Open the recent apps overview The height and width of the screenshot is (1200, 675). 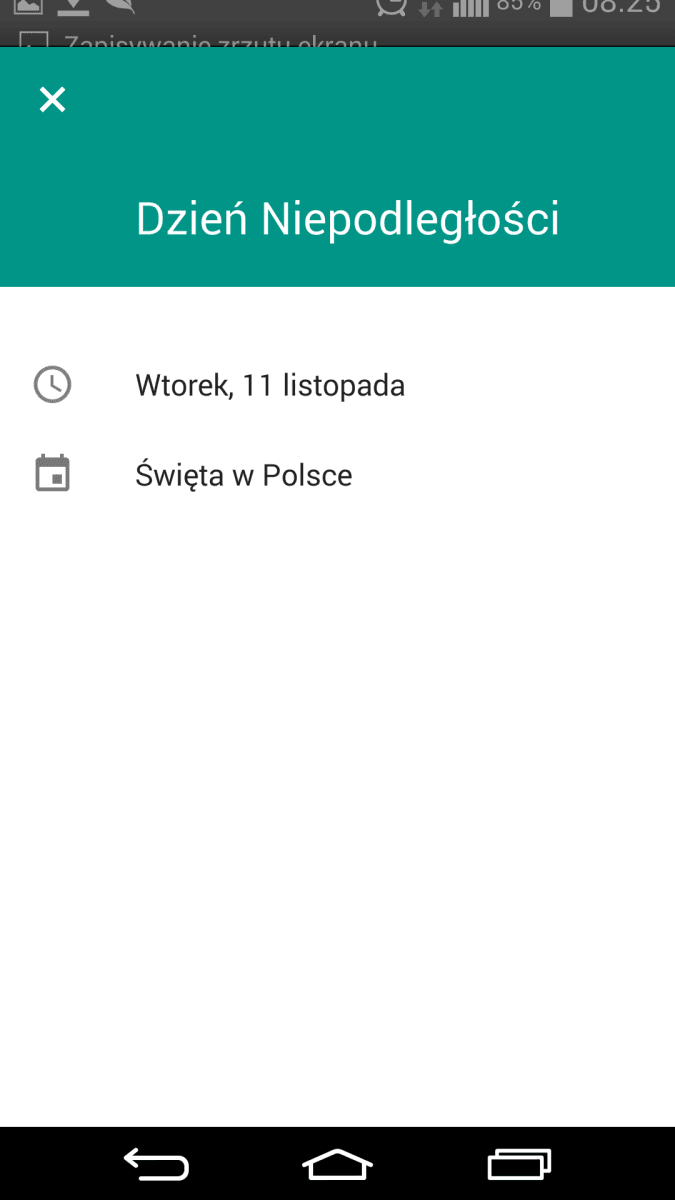[x=519, y=1163]
